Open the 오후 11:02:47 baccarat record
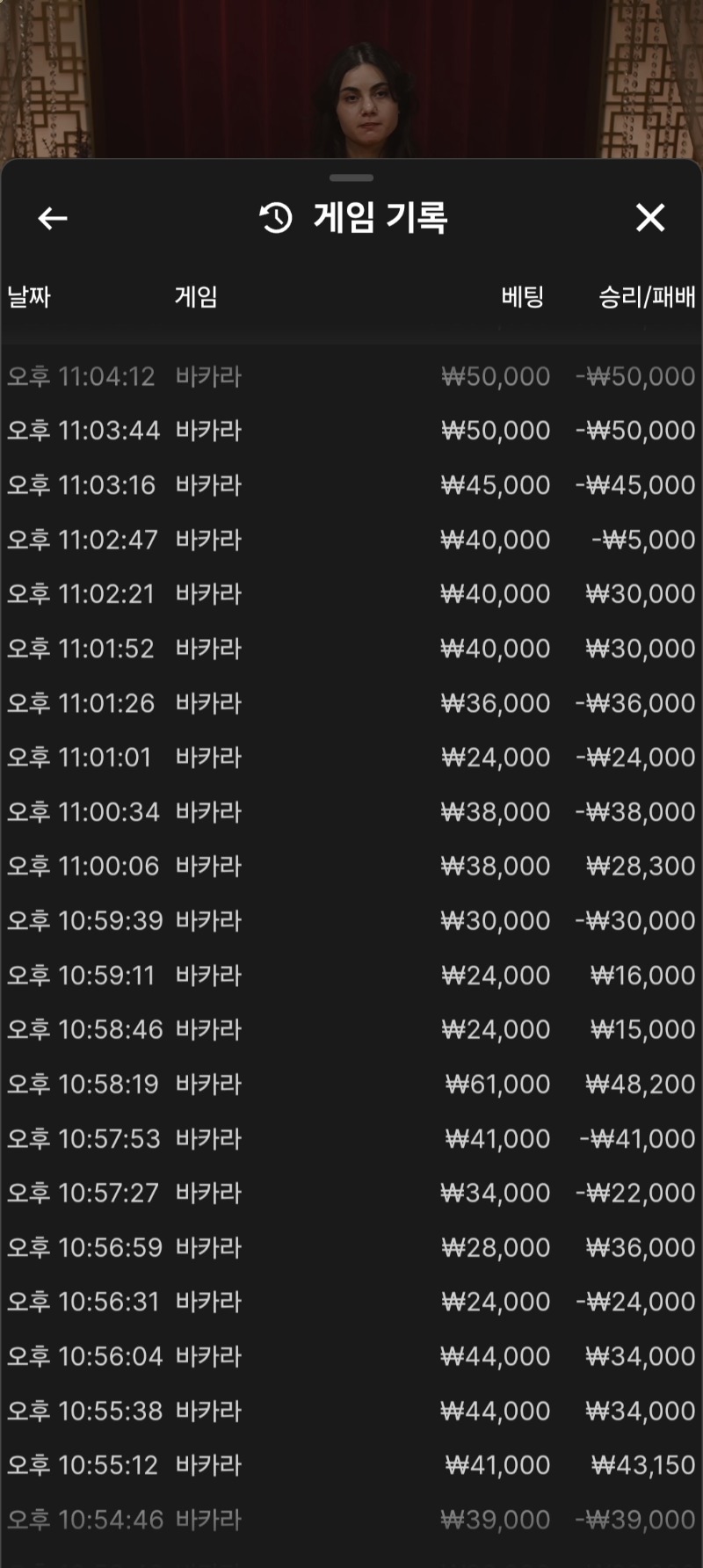 (x=351, y=540)
